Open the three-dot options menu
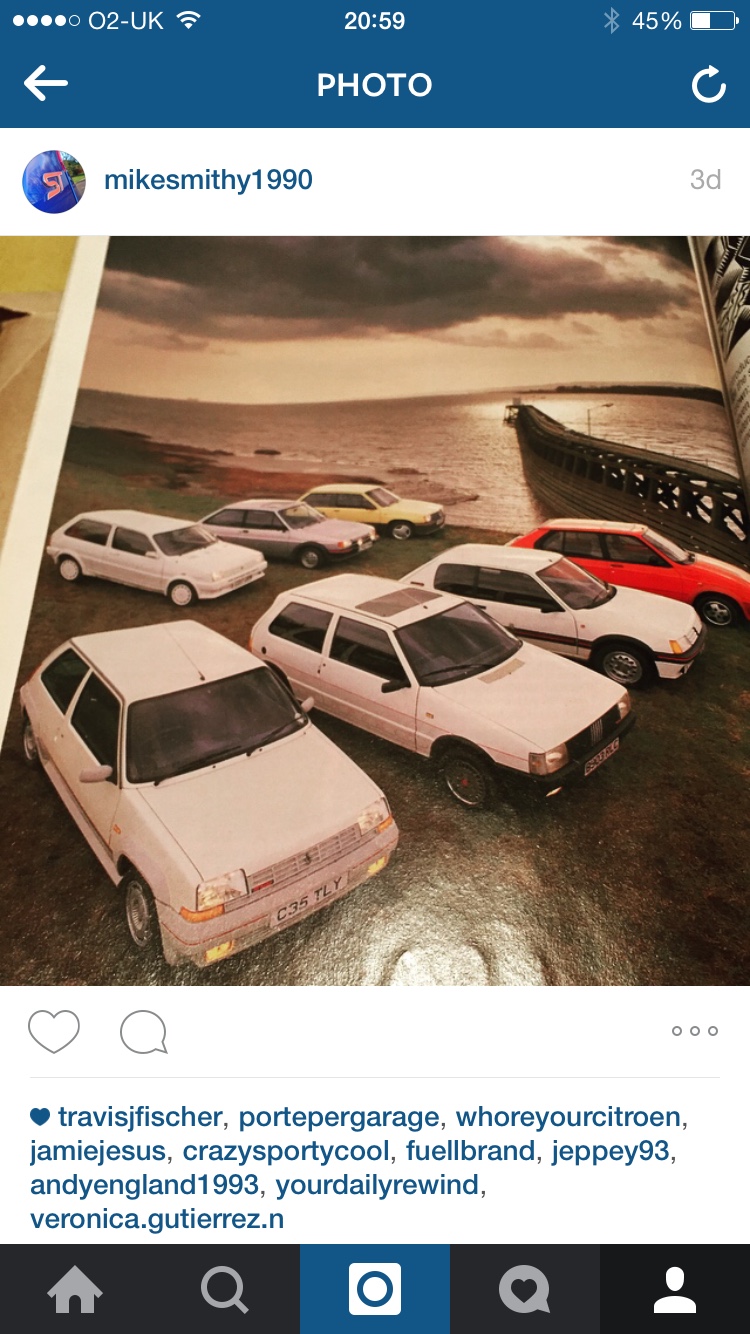 point(695,1031)
